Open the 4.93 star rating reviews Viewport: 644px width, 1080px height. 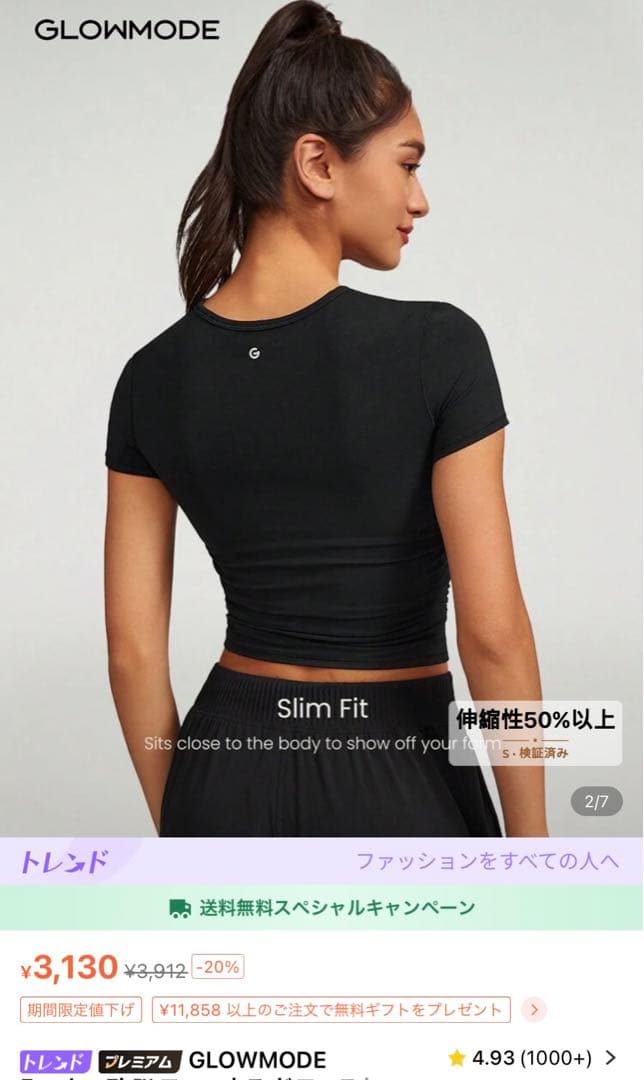(531, 1058)
